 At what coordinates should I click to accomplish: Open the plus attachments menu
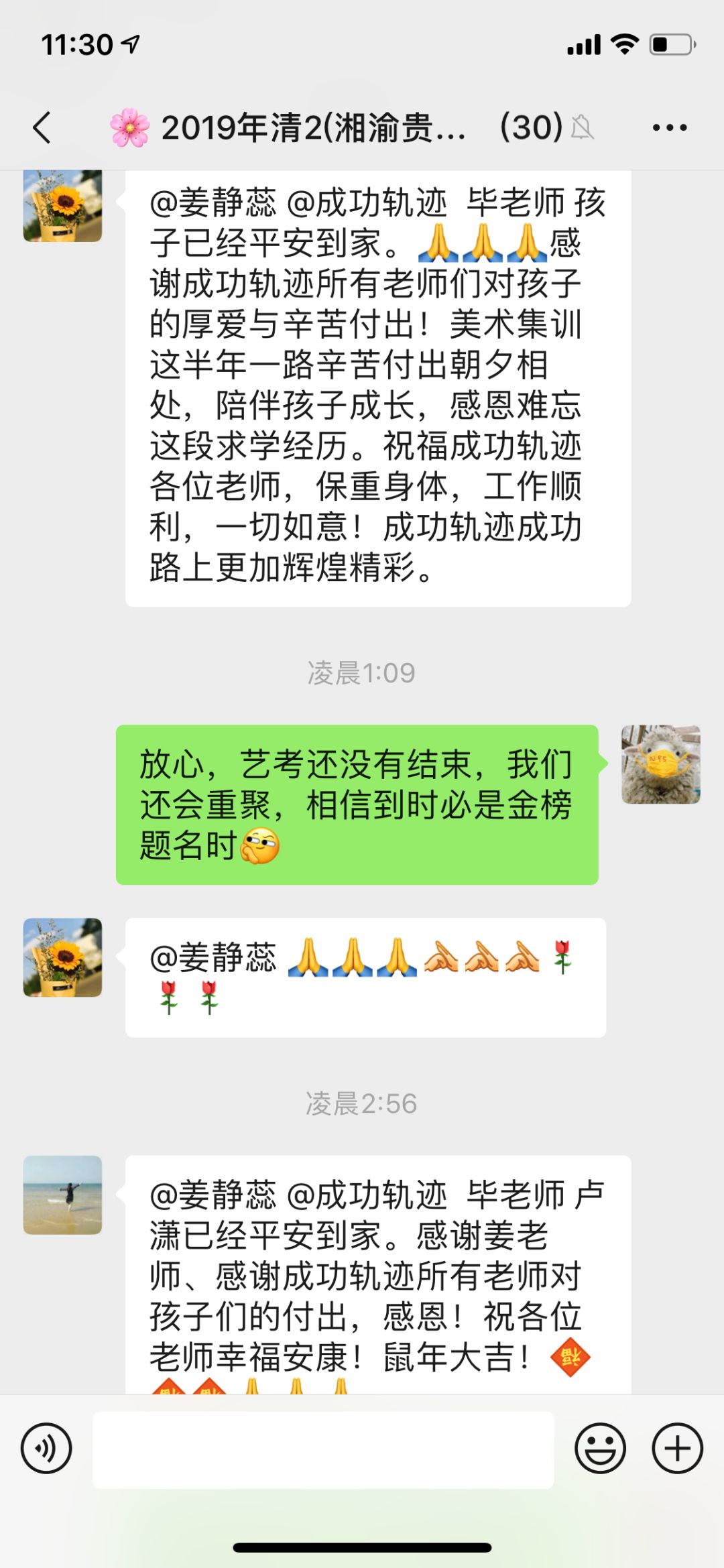[677, 1448]
